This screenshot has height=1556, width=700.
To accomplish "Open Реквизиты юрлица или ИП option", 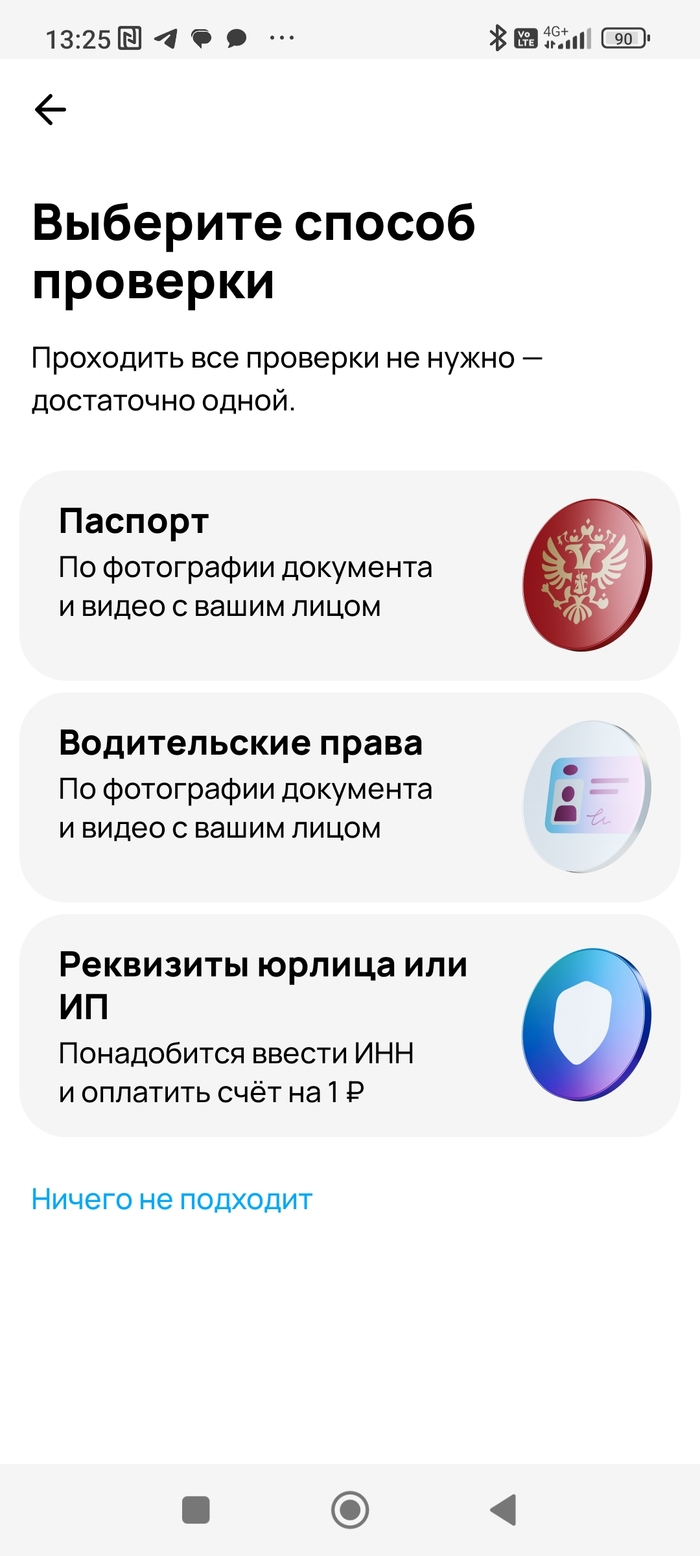I will tap(349, 1025).
